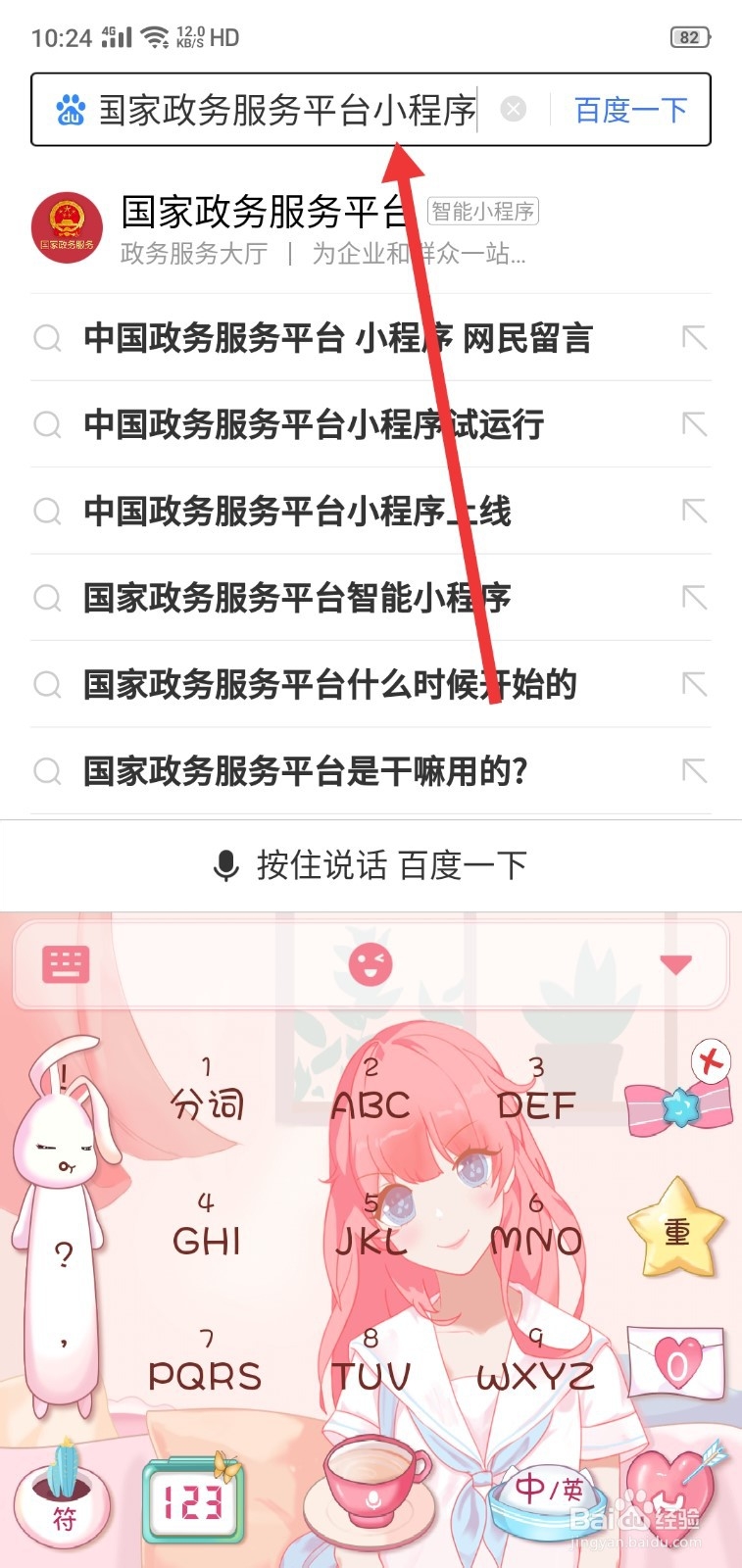Open the emoji panel via smiley icon
Screen dimensions: 742x1568
(x=372, y=963)
